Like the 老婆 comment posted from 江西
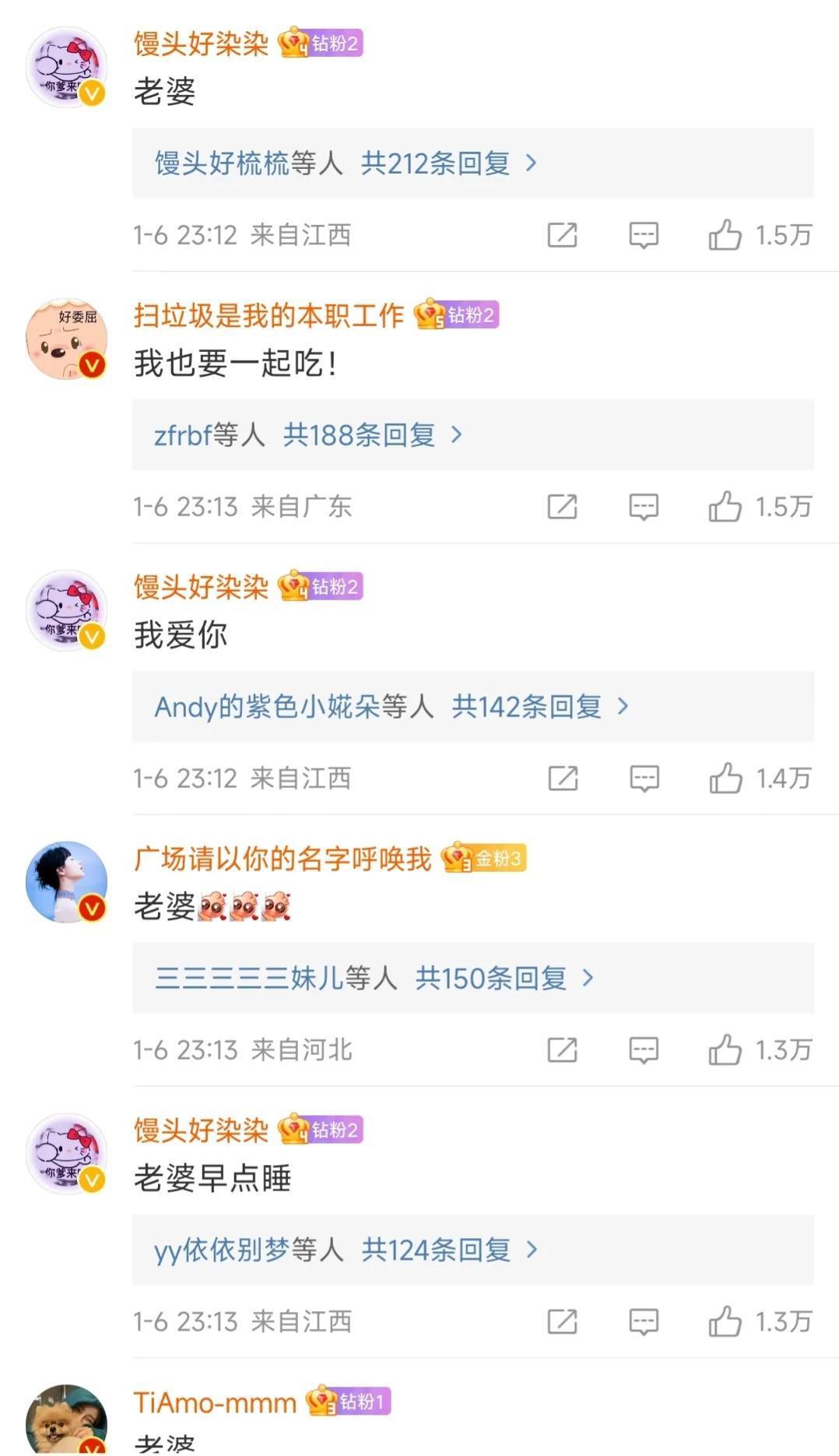This screenshot has width=839, height=1456. [725, 234]
